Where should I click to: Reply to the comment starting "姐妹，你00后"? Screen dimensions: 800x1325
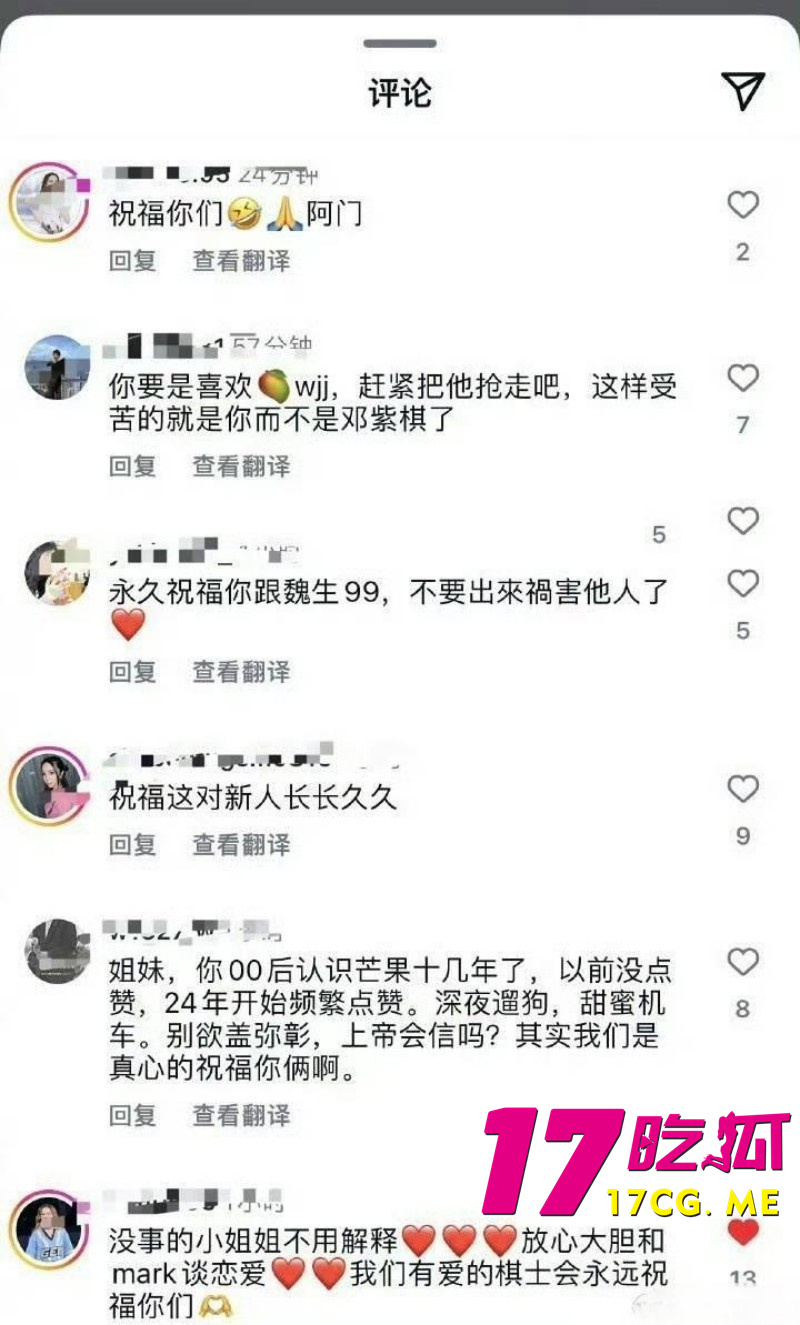tap(133, 1114)
